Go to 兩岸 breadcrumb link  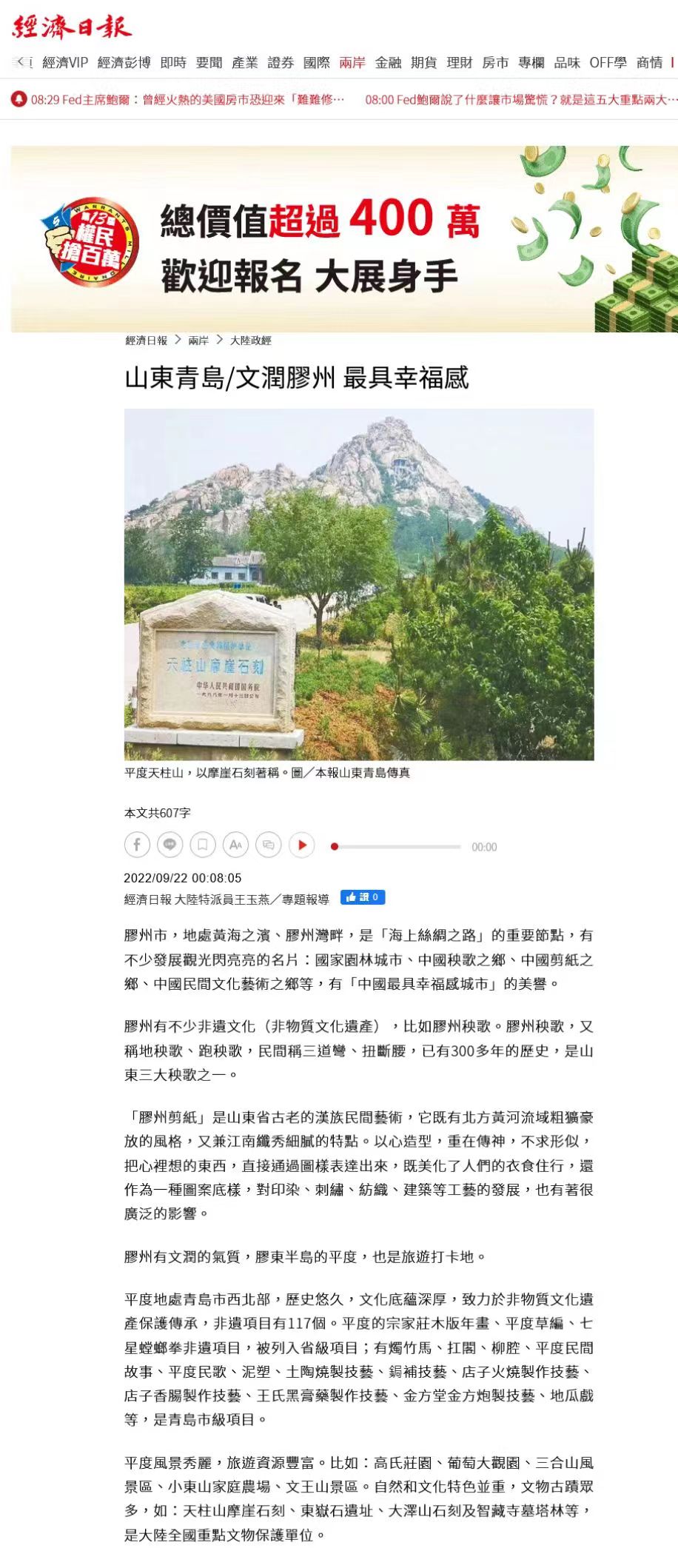pyautogui.click(x=198, y=341)
